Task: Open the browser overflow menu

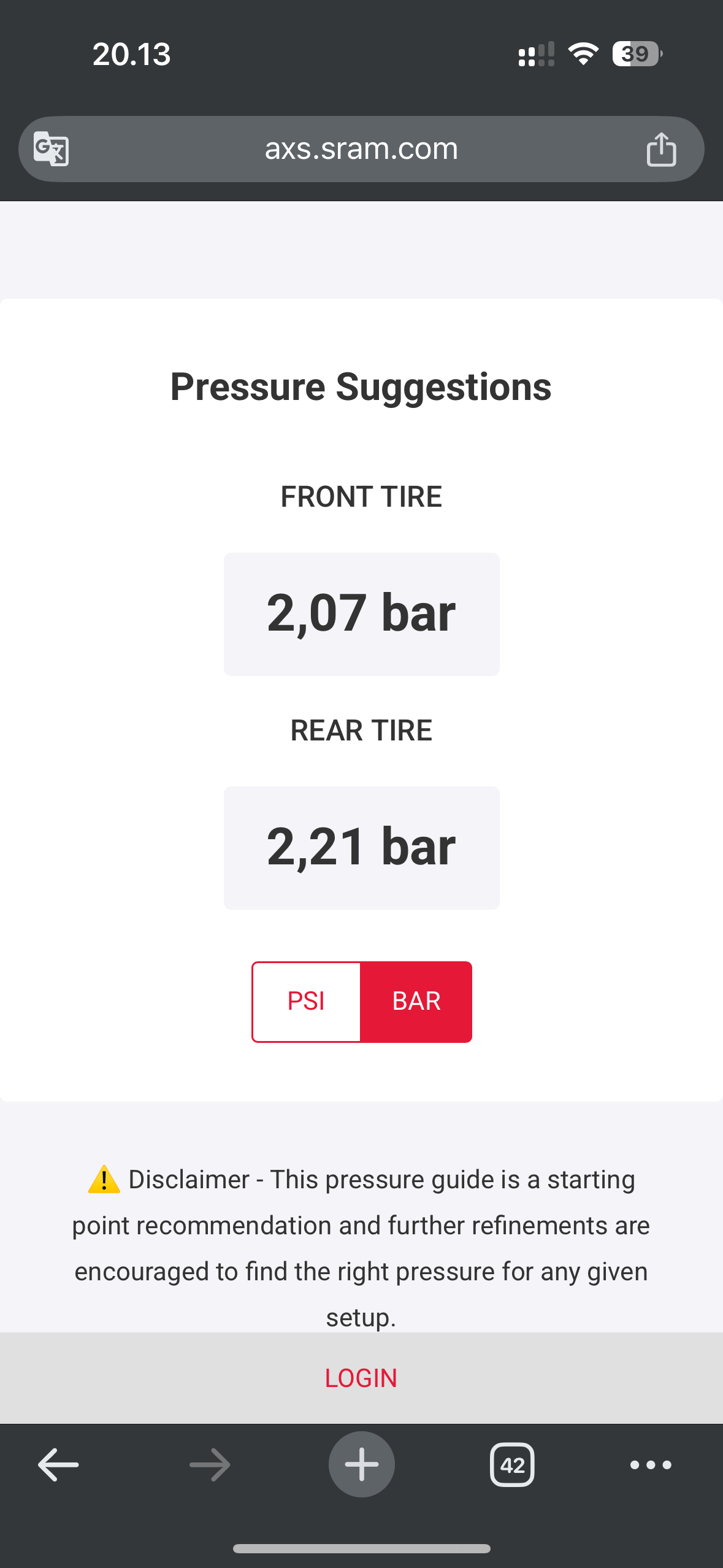Action: pos(651,1464)
